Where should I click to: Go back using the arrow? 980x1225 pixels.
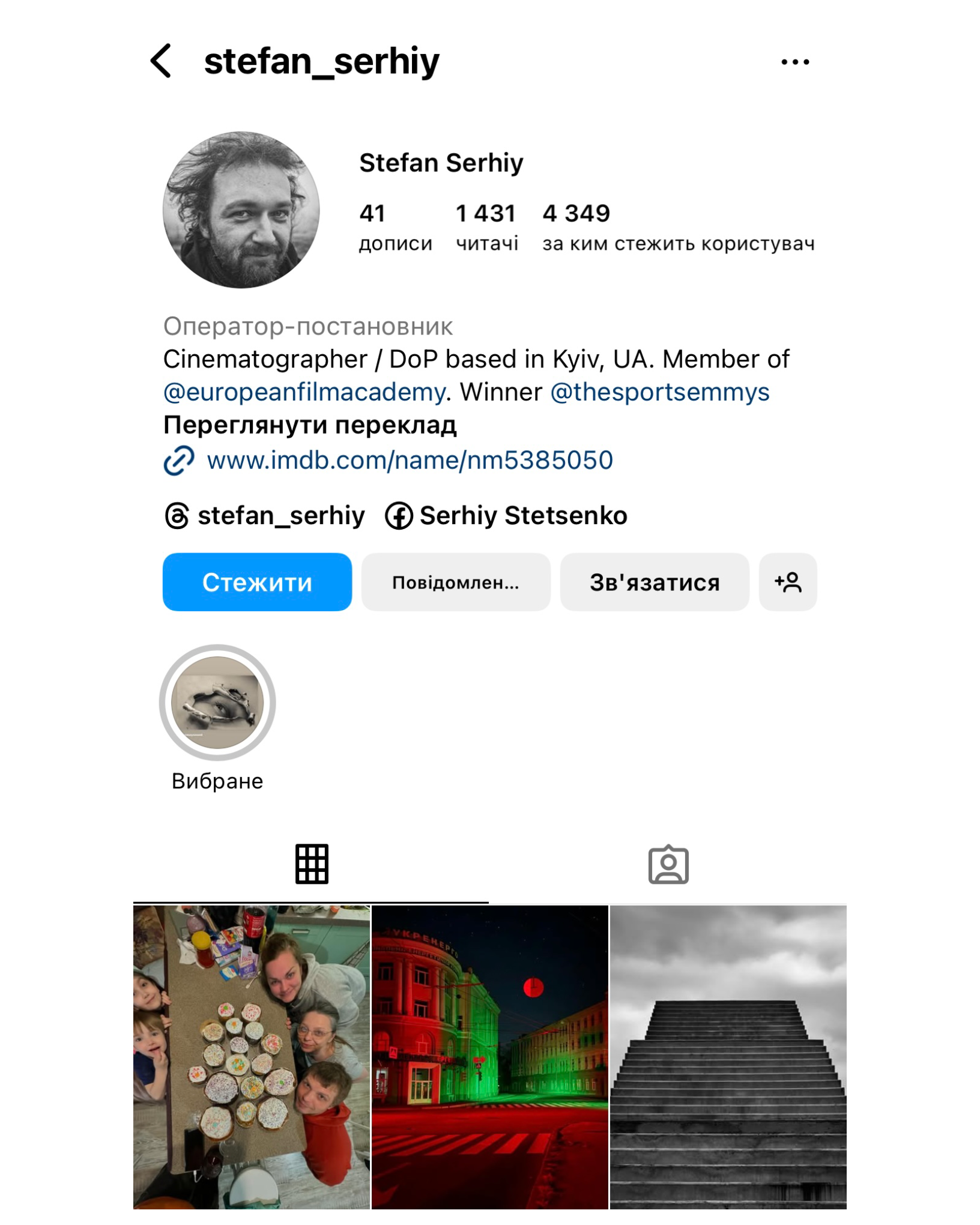tap(161, 61)
